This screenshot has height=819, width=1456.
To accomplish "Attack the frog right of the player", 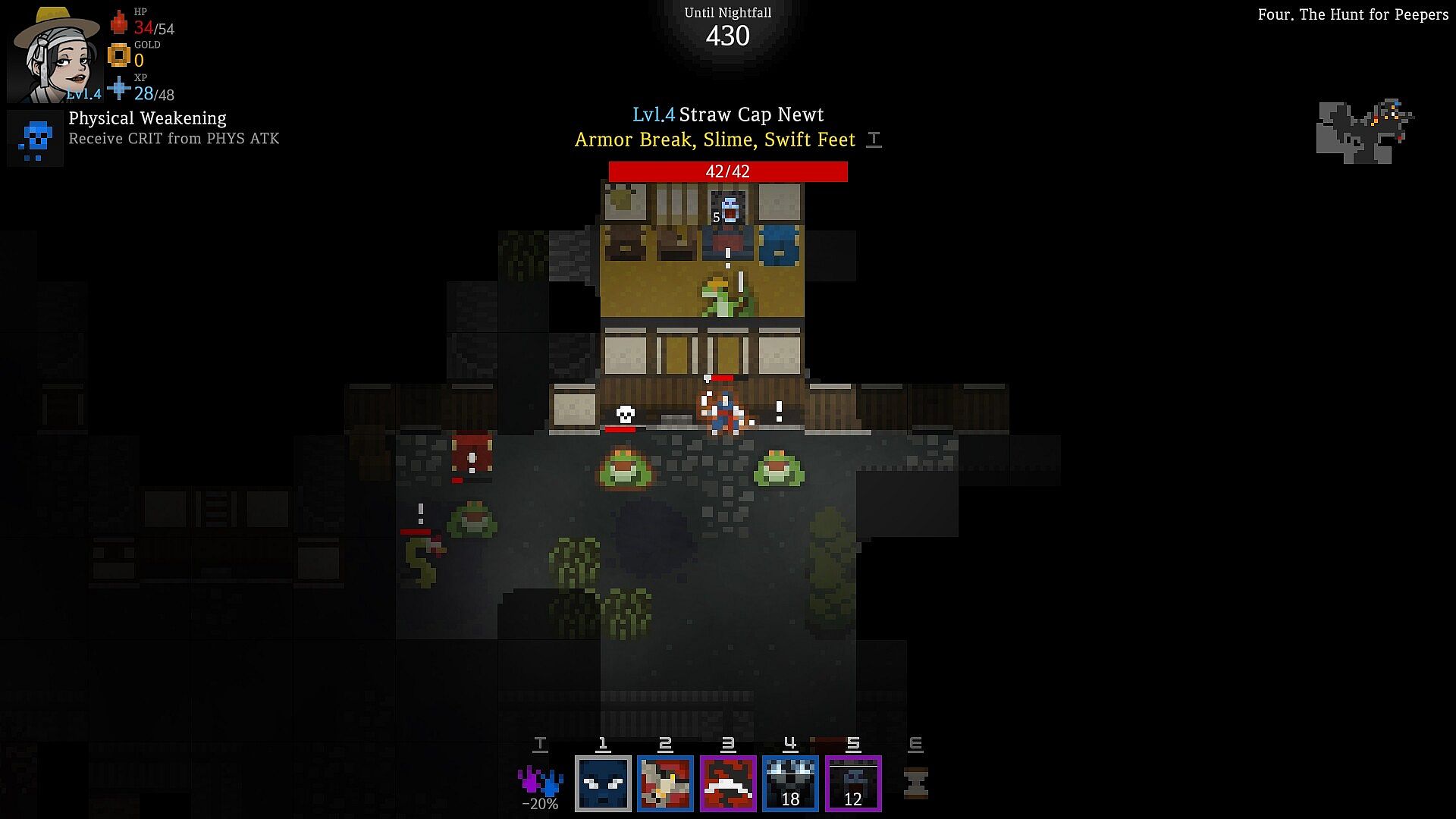I will [x=780, y=469].
